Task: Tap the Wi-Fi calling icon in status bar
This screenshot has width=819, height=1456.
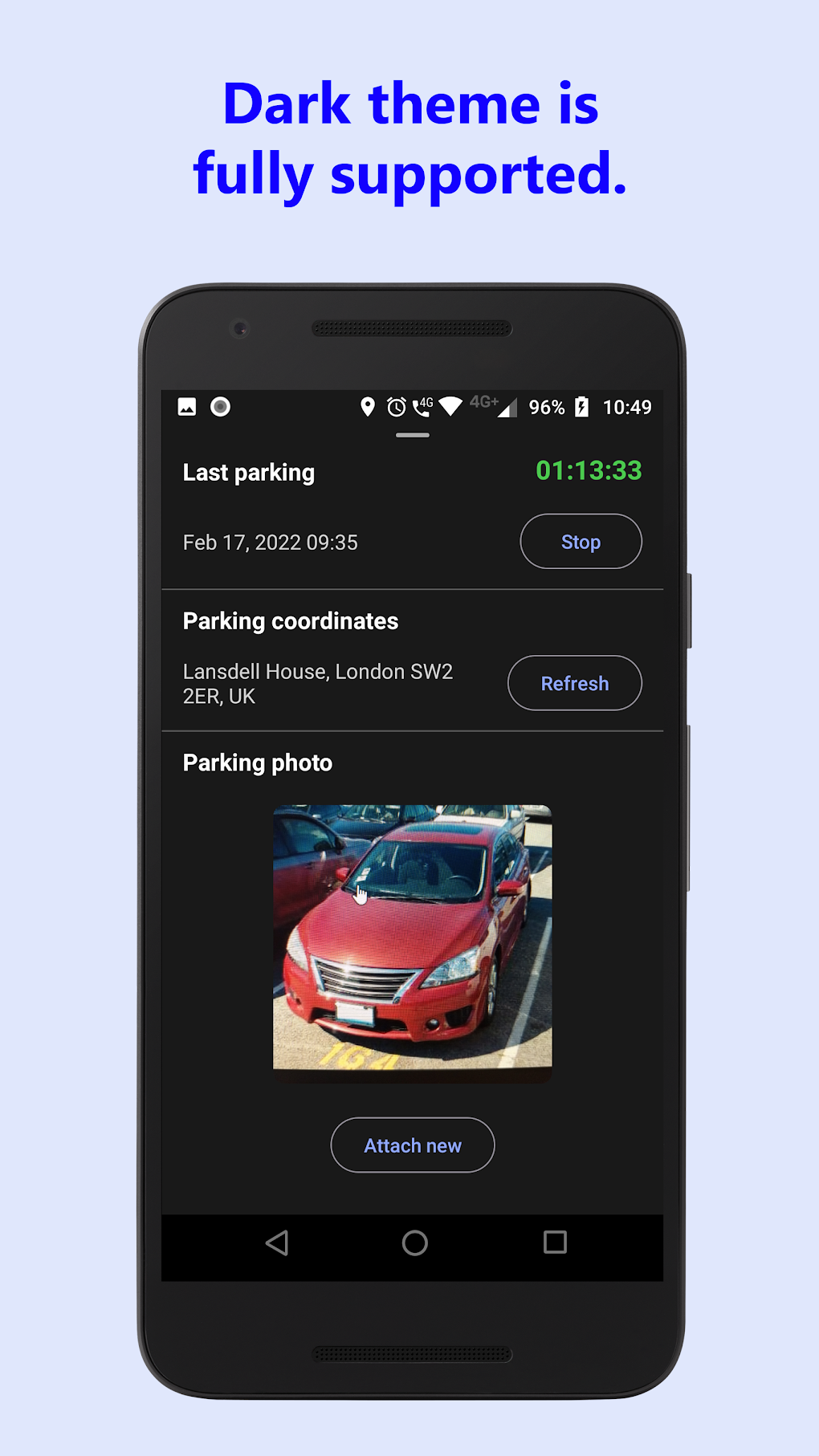Action: click(423, 408)
